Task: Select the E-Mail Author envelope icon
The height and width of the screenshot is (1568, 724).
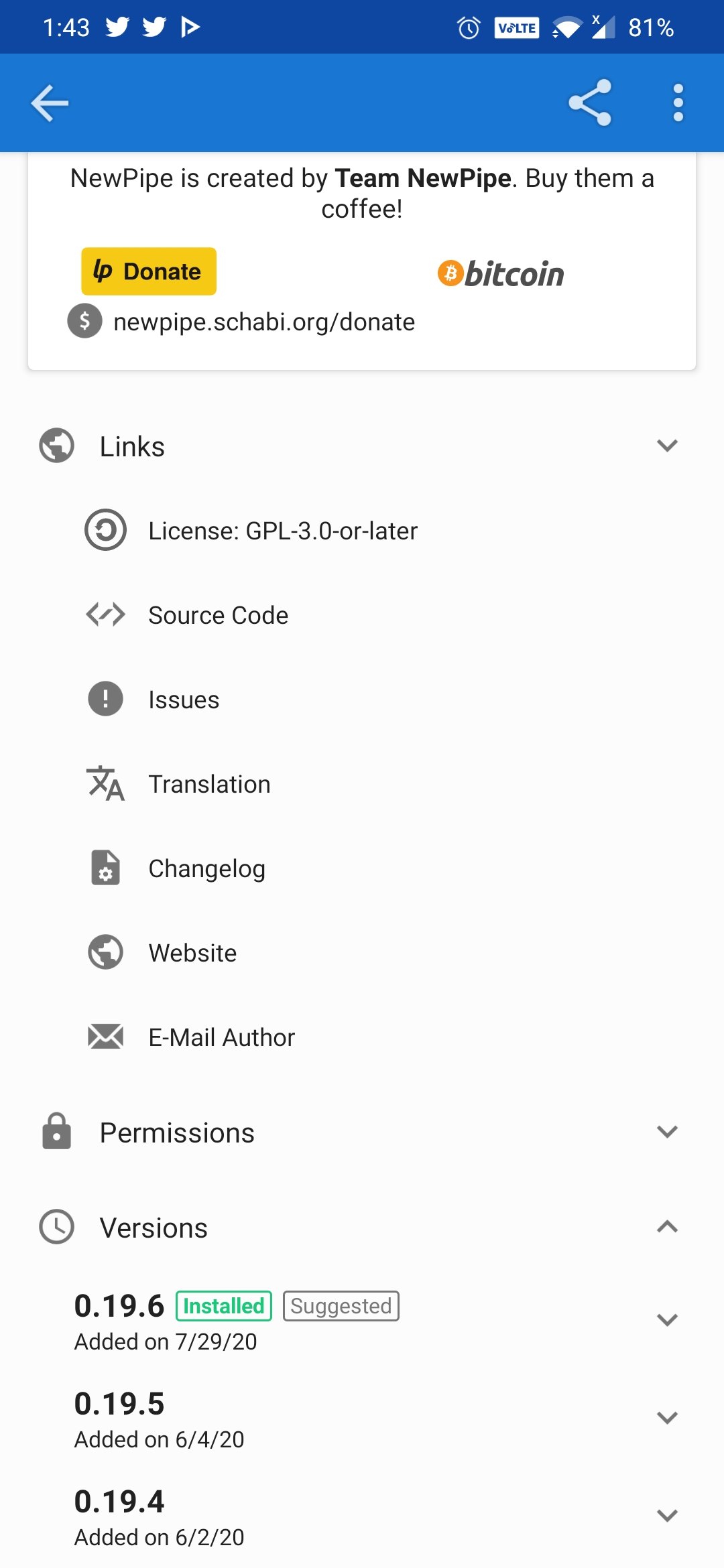Action: (x=106, y=1036)
